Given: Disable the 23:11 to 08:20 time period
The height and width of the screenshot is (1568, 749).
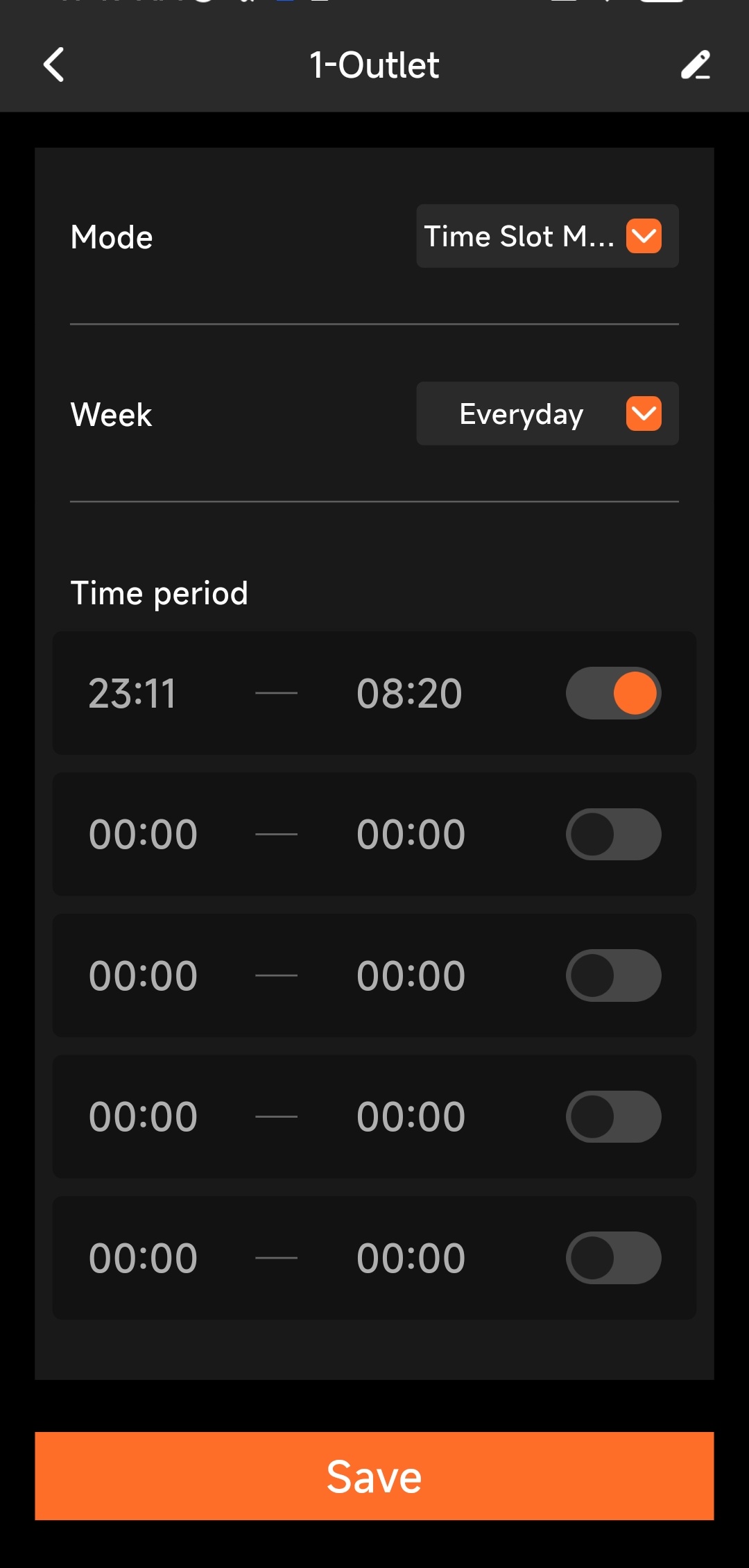Looking at the screenshot, I should [613, 693].
